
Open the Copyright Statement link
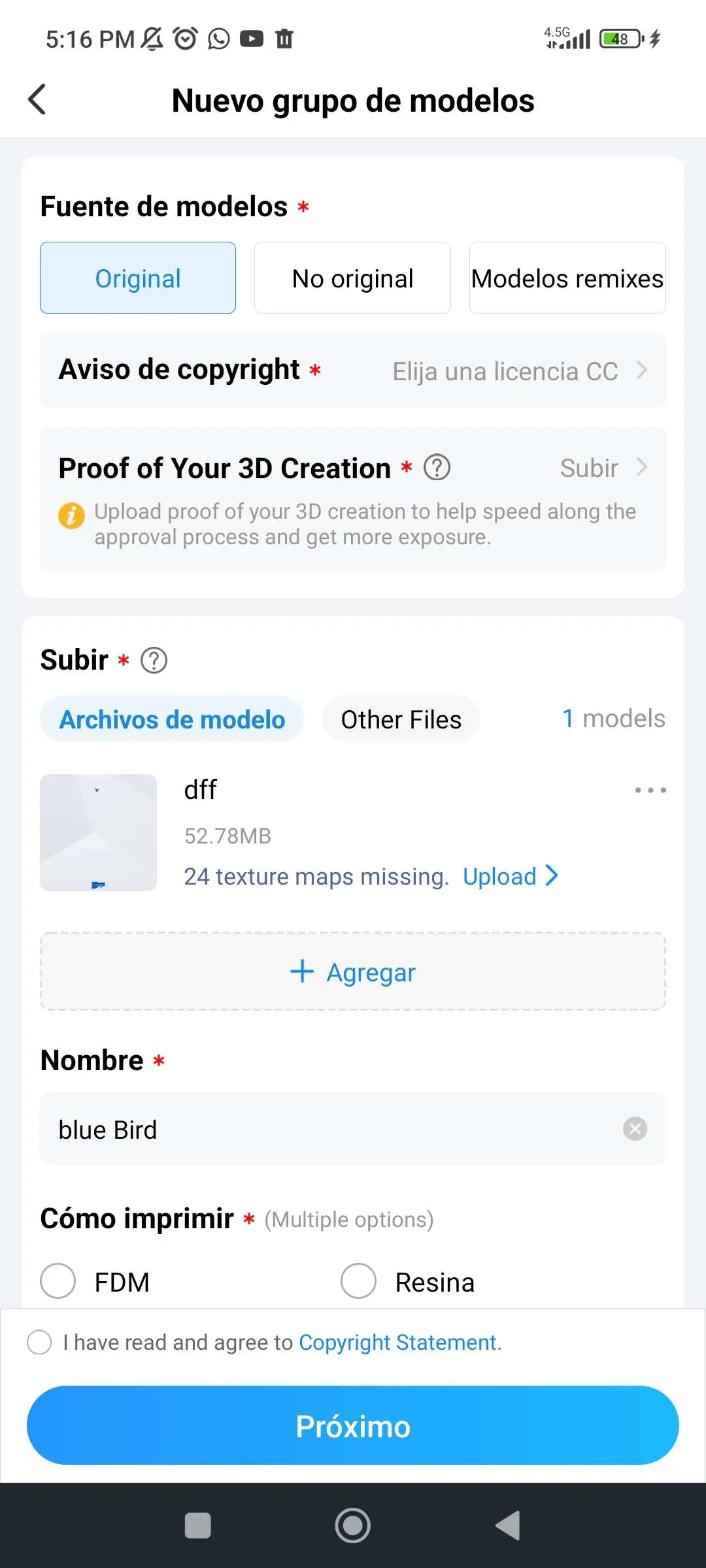click(x=400, y=1342)
